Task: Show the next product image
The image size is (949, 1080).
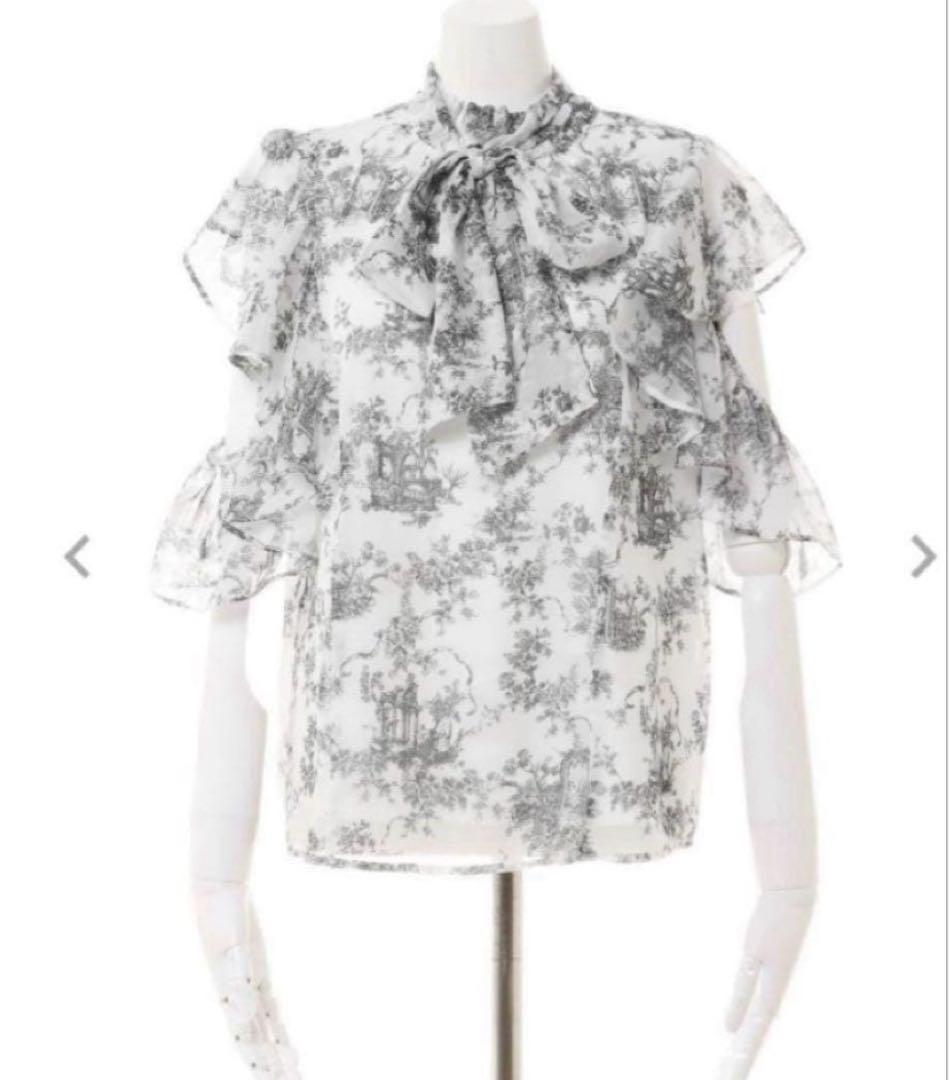Action: pos(922,557)
